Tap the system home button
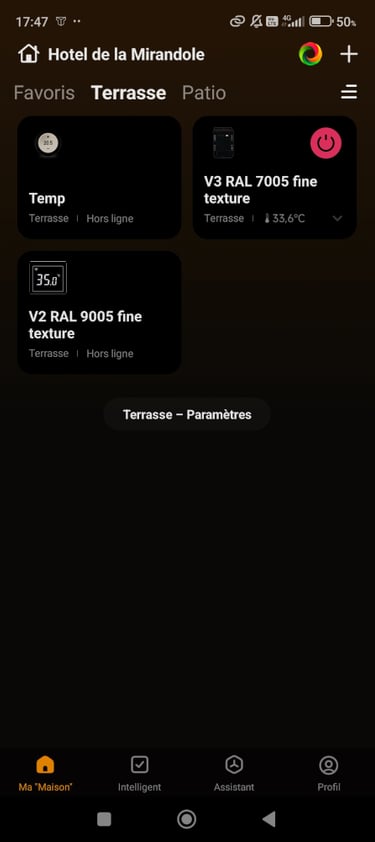The width and height of the screenshot is (375, 842). coord(187,819)
